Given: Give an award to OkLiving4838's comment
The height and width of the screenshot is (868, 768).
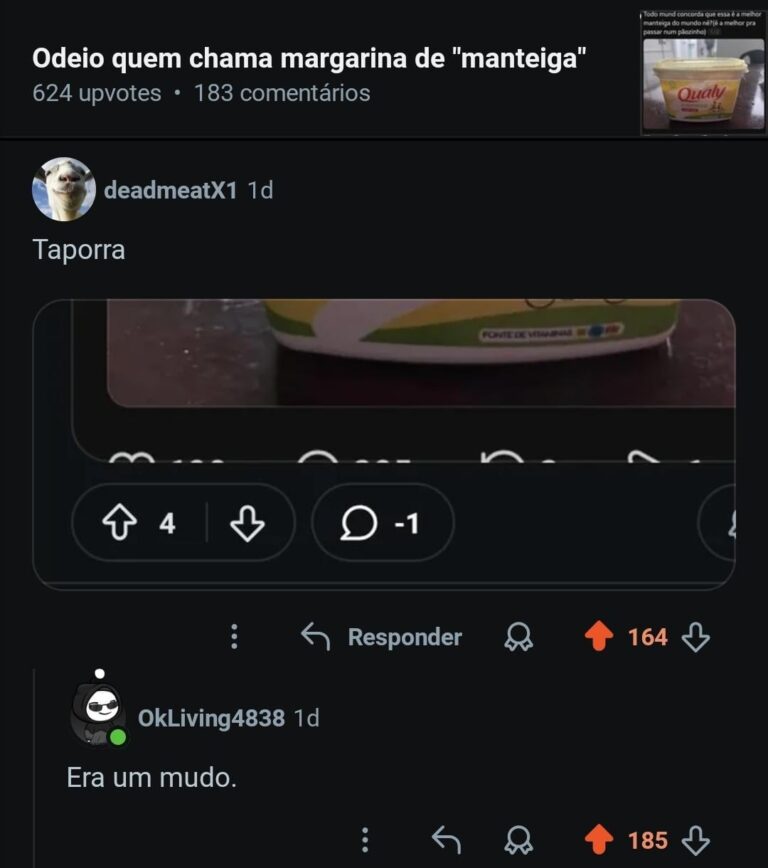Looking at the screenshot, I should pos(519,840).
